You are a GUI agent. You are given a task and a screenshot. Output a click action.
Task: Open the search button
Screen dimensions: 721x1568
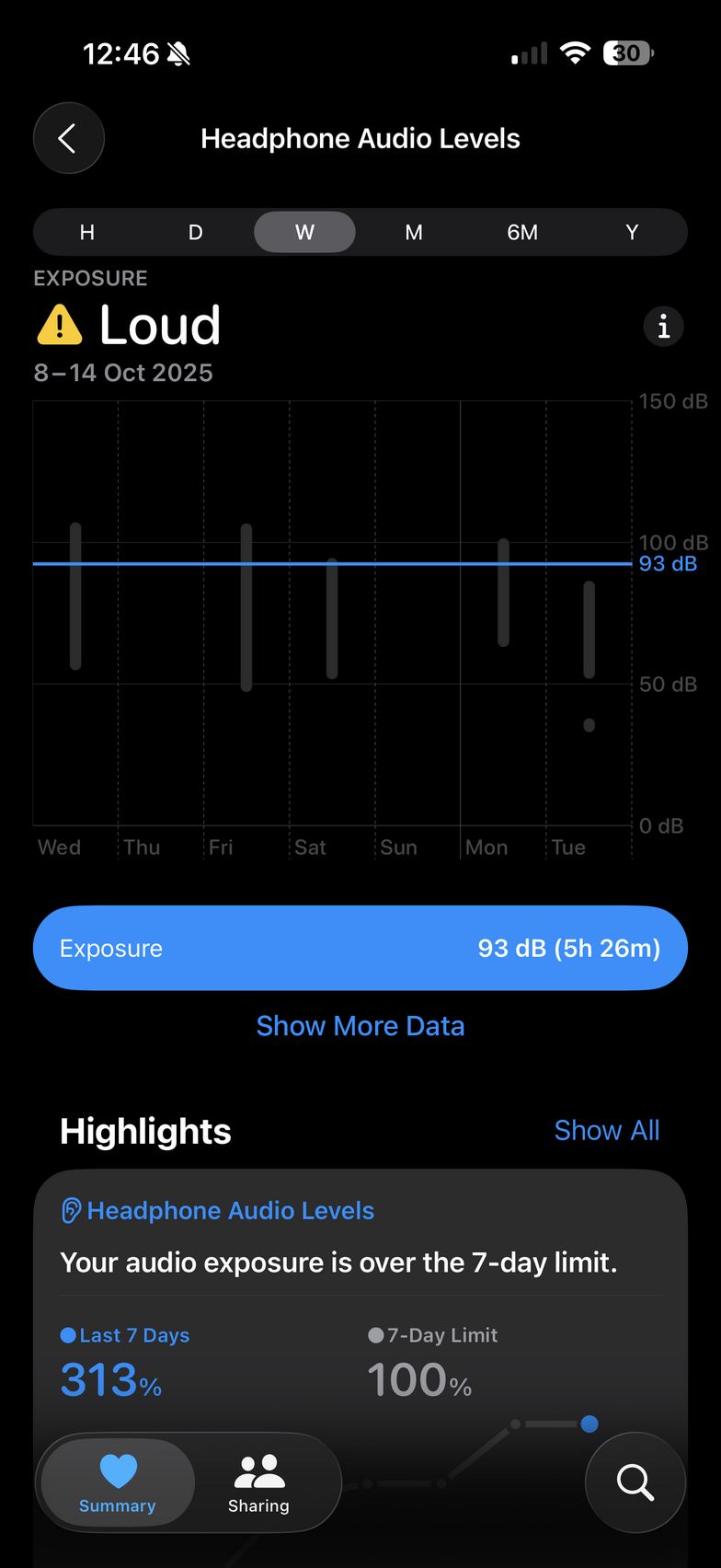[635, 1482]
